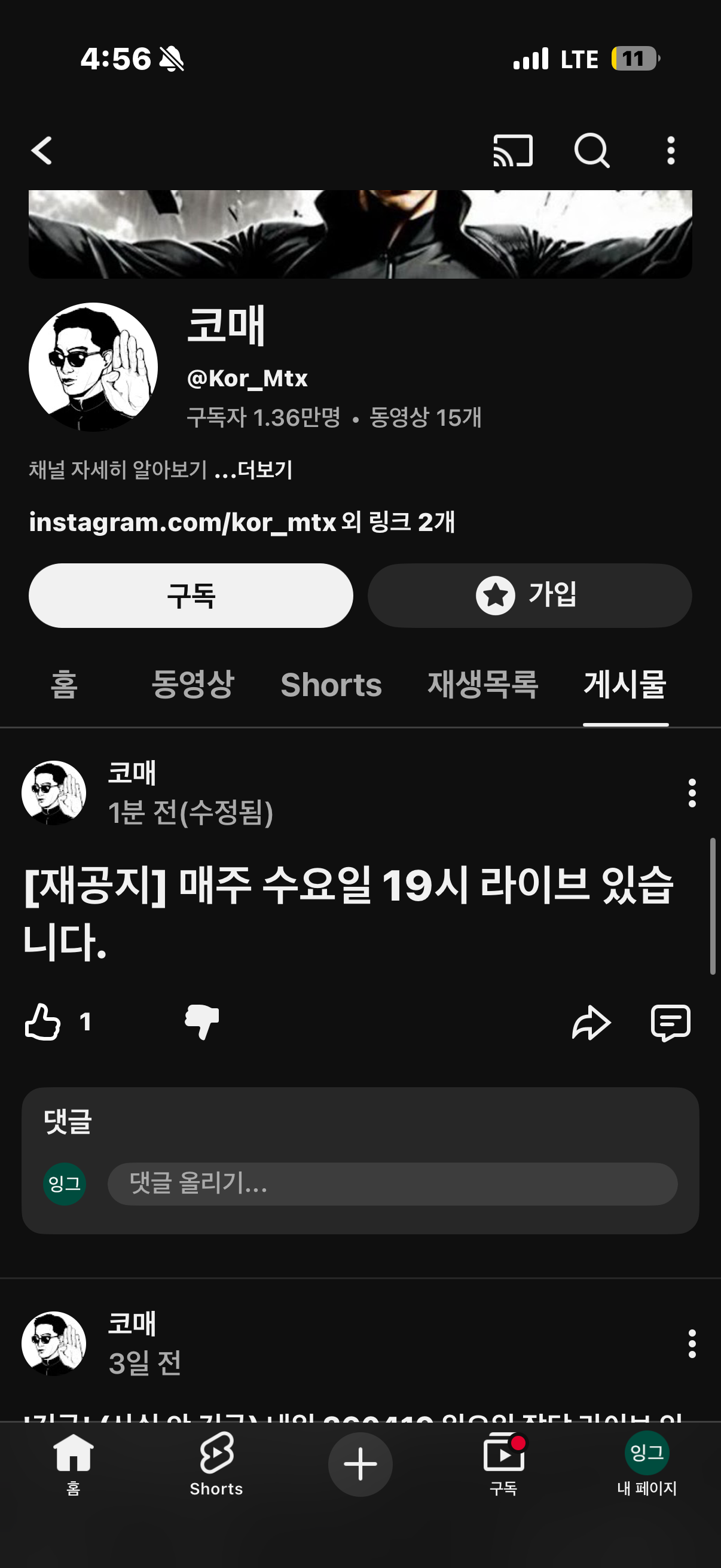Open options menu for the 1분 전 post

coord(692,792)
